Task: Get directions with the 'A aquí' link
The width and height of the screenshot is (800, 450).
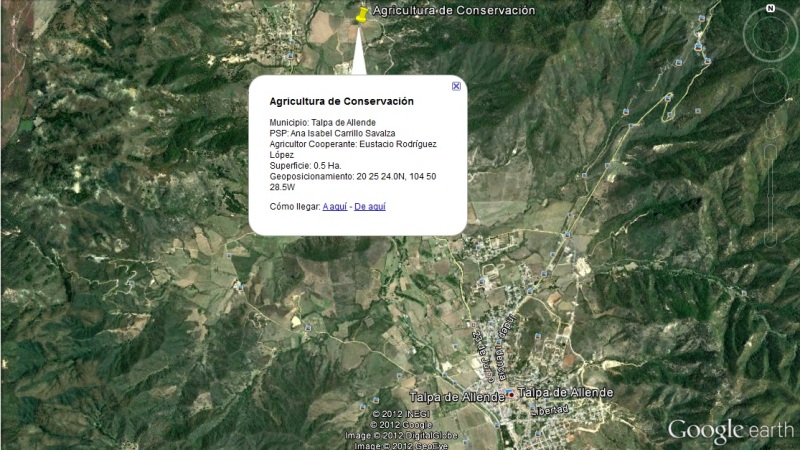Action: pyautogui.click(x=334, y=206)
